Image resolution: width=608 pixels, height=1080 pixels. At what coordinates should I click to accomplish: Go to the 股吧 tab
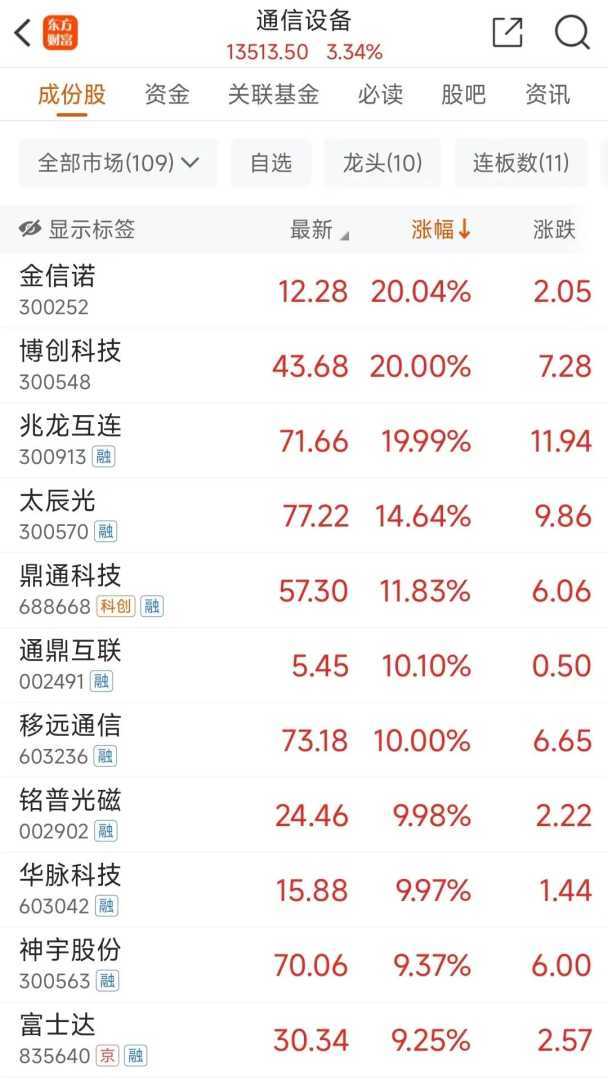(464, 95)
